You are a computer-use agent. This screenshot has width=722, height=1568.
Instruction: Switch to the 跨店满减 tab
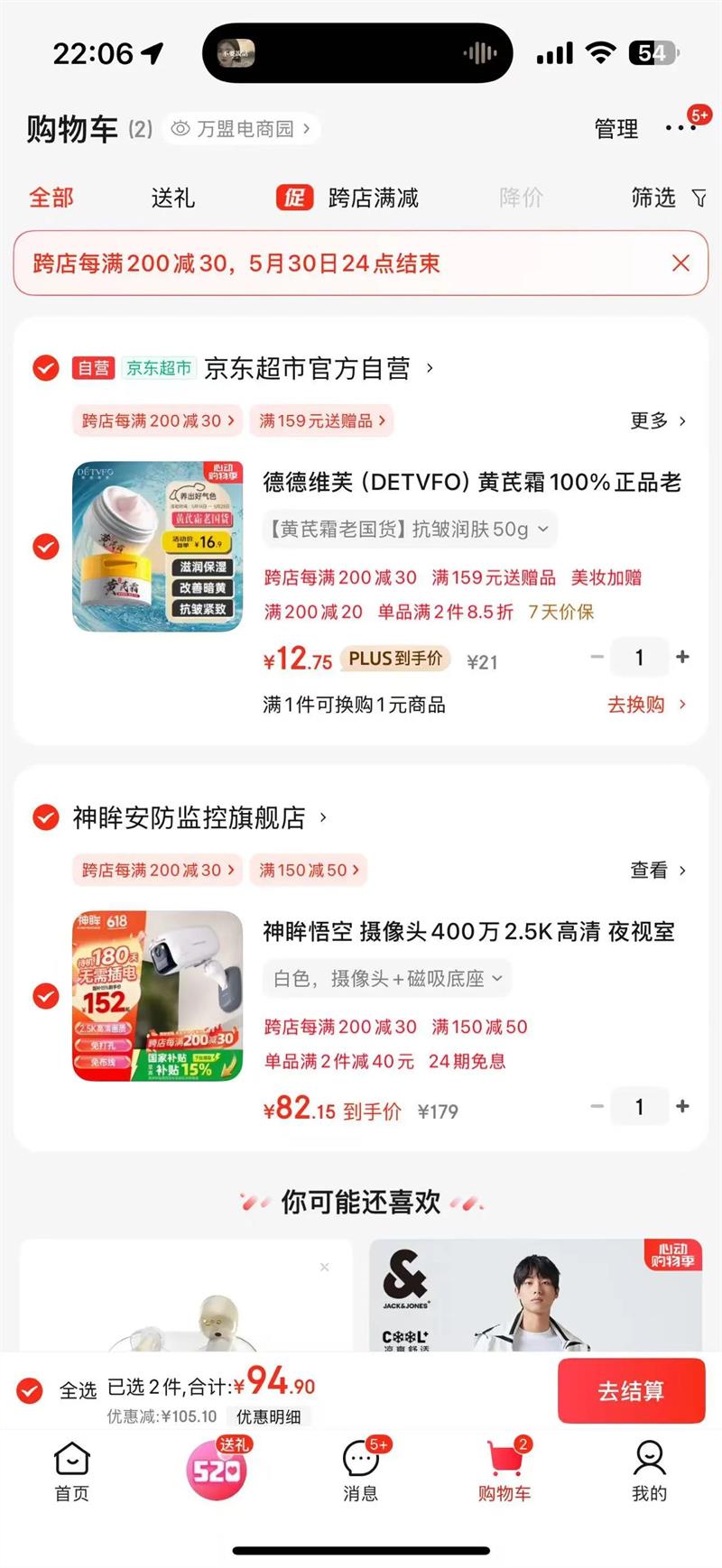point(348,198)
